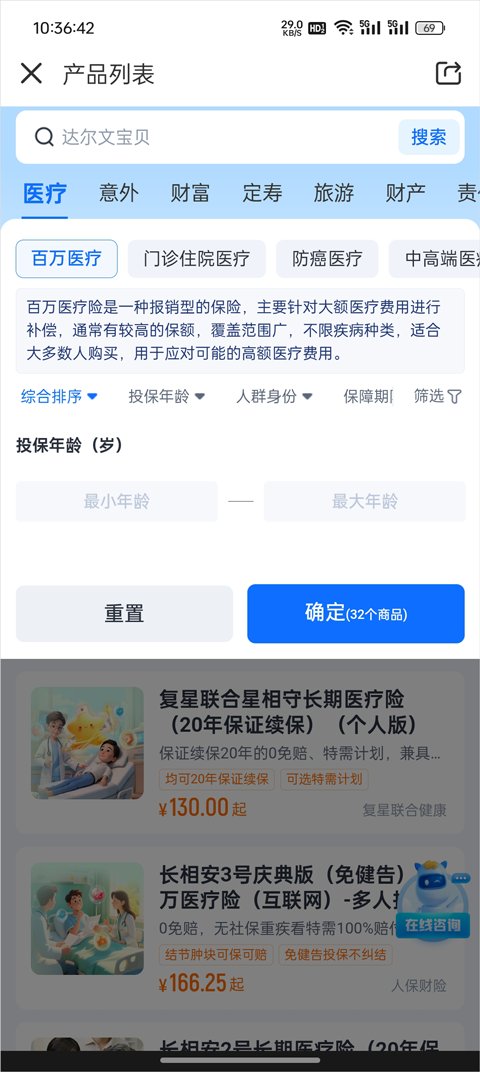Select the 门诊住院医疗 chip
The width and height of the screenshot is (480, 1072).
[x=197, y=259]
